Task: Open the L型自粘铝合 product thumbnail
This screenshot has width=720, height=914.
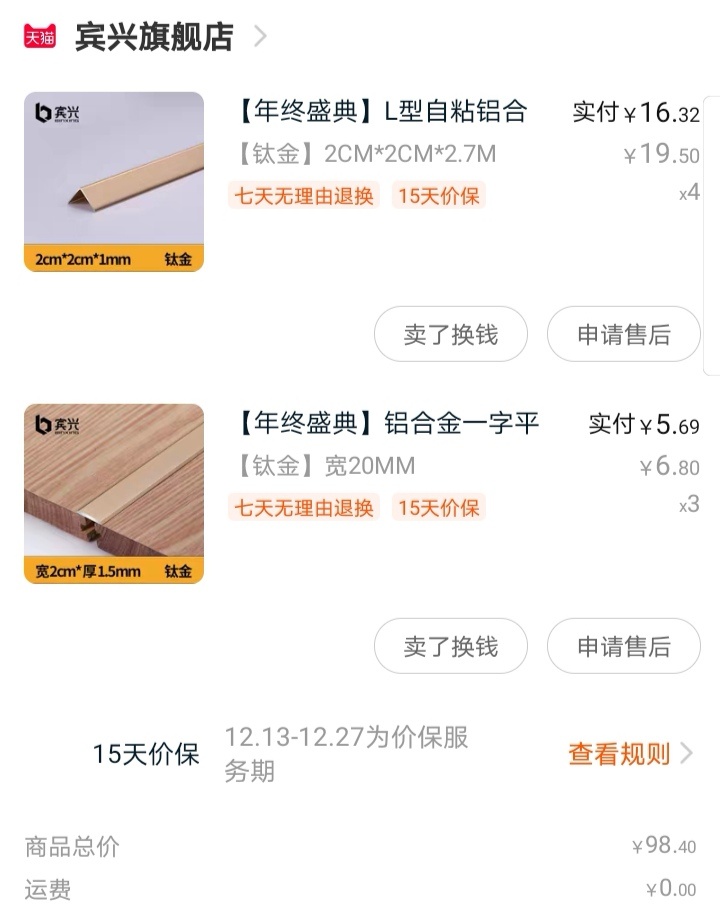Action: point(114,182)
